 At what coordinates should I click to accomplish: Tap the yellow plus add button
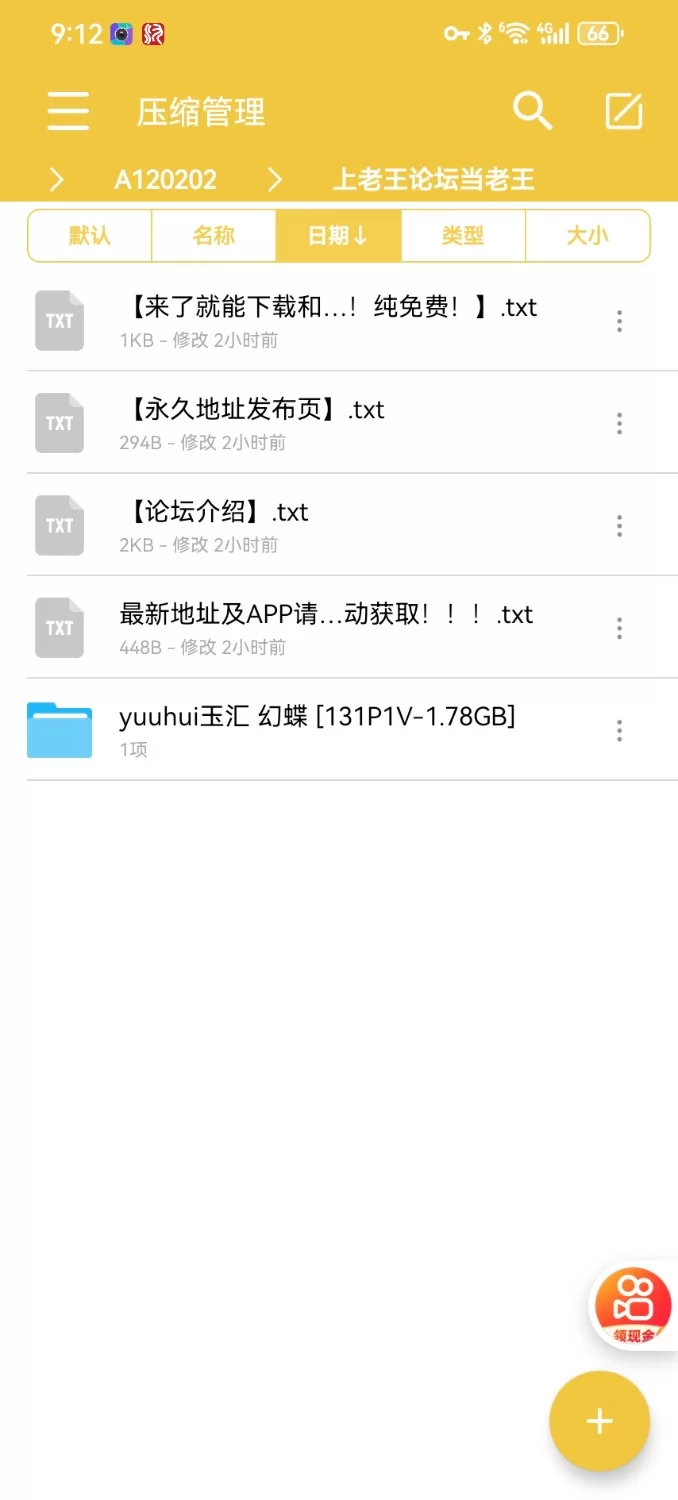coord(599,1421)
